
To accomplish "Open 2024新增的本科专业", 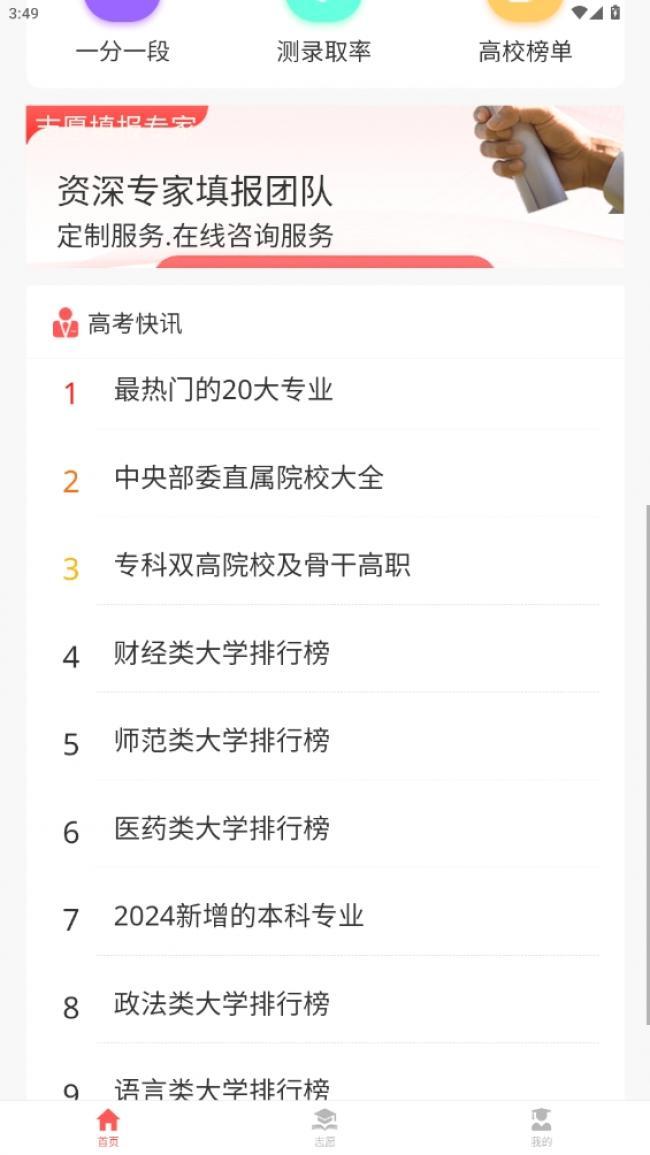I will pos(325,917).
